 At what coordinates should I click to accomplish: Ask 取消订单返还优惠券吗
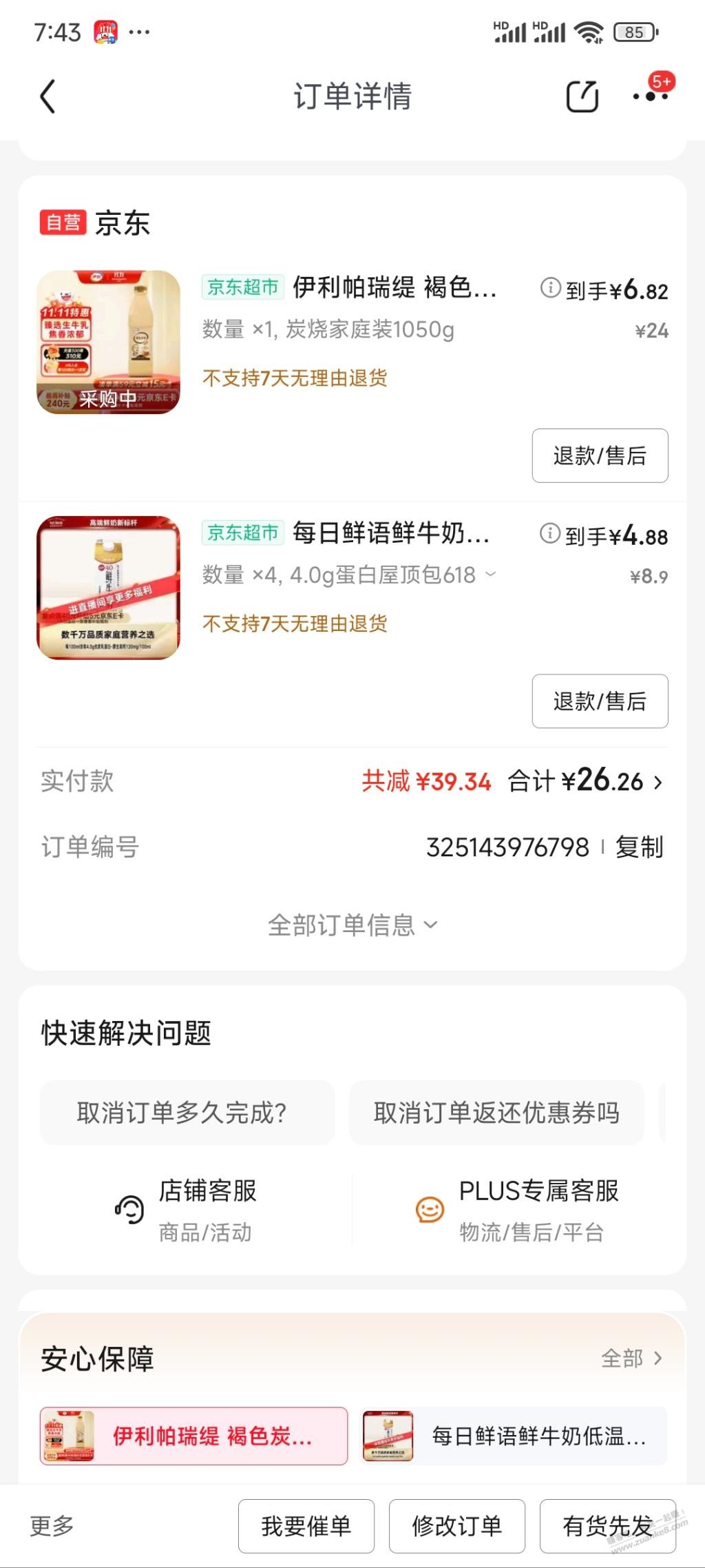496,1113
